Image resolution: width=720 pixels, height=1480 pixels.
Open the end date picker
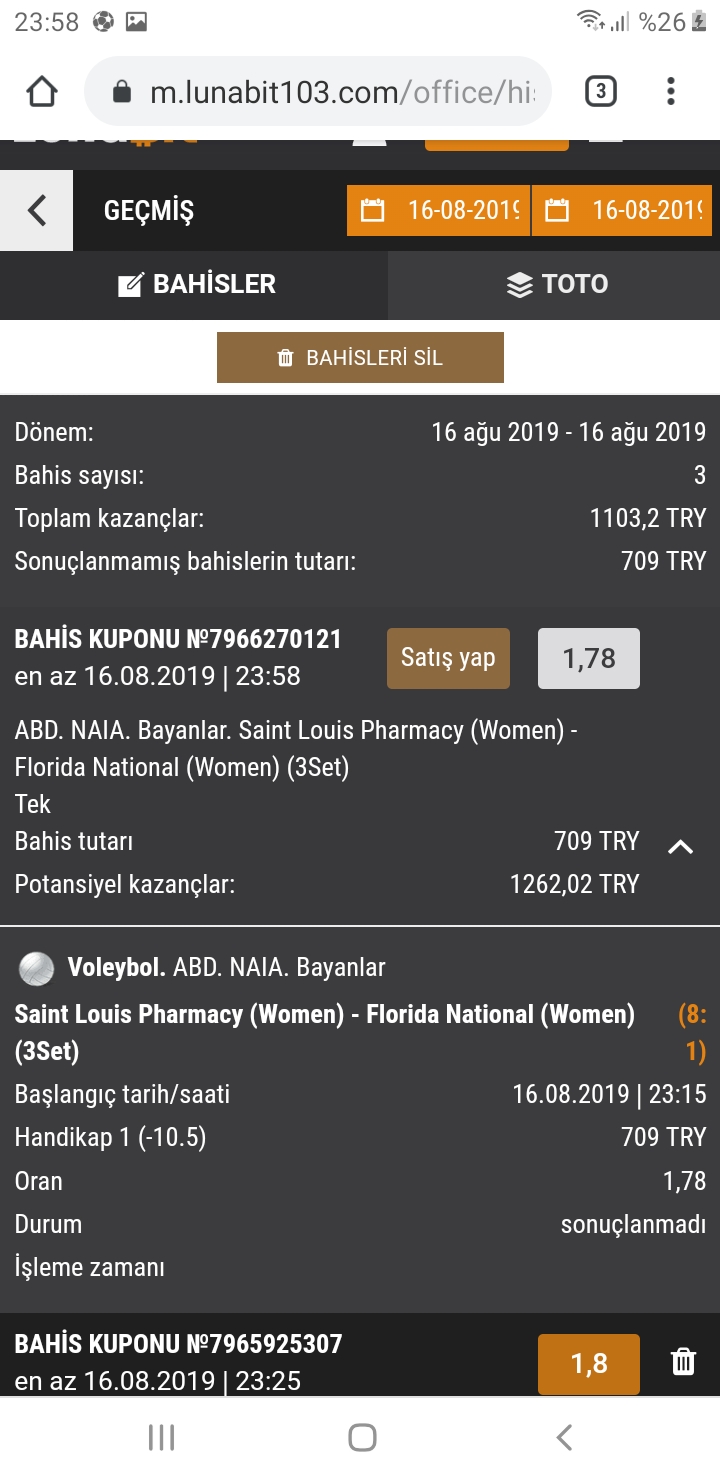pyautogui.click(x=622, y=211)
